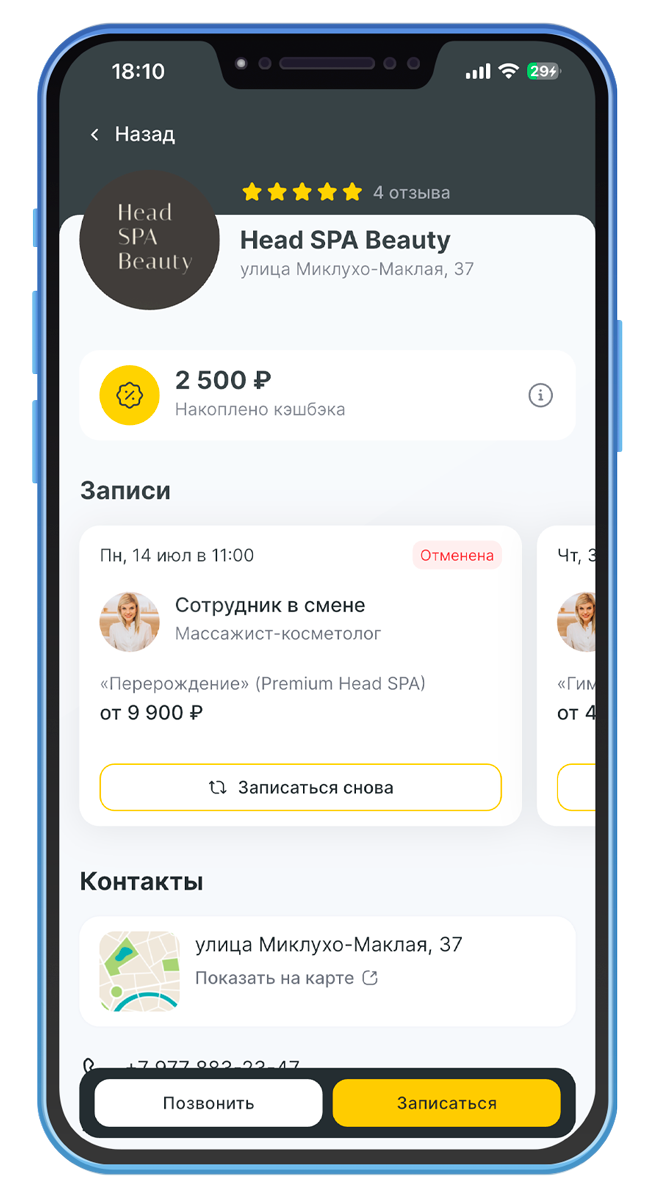Image resolution: width=659 pixels, height=1200 pixels.
Task: Tap Записаться снова on the cancelled appointment
Action: tap(300, 788)
